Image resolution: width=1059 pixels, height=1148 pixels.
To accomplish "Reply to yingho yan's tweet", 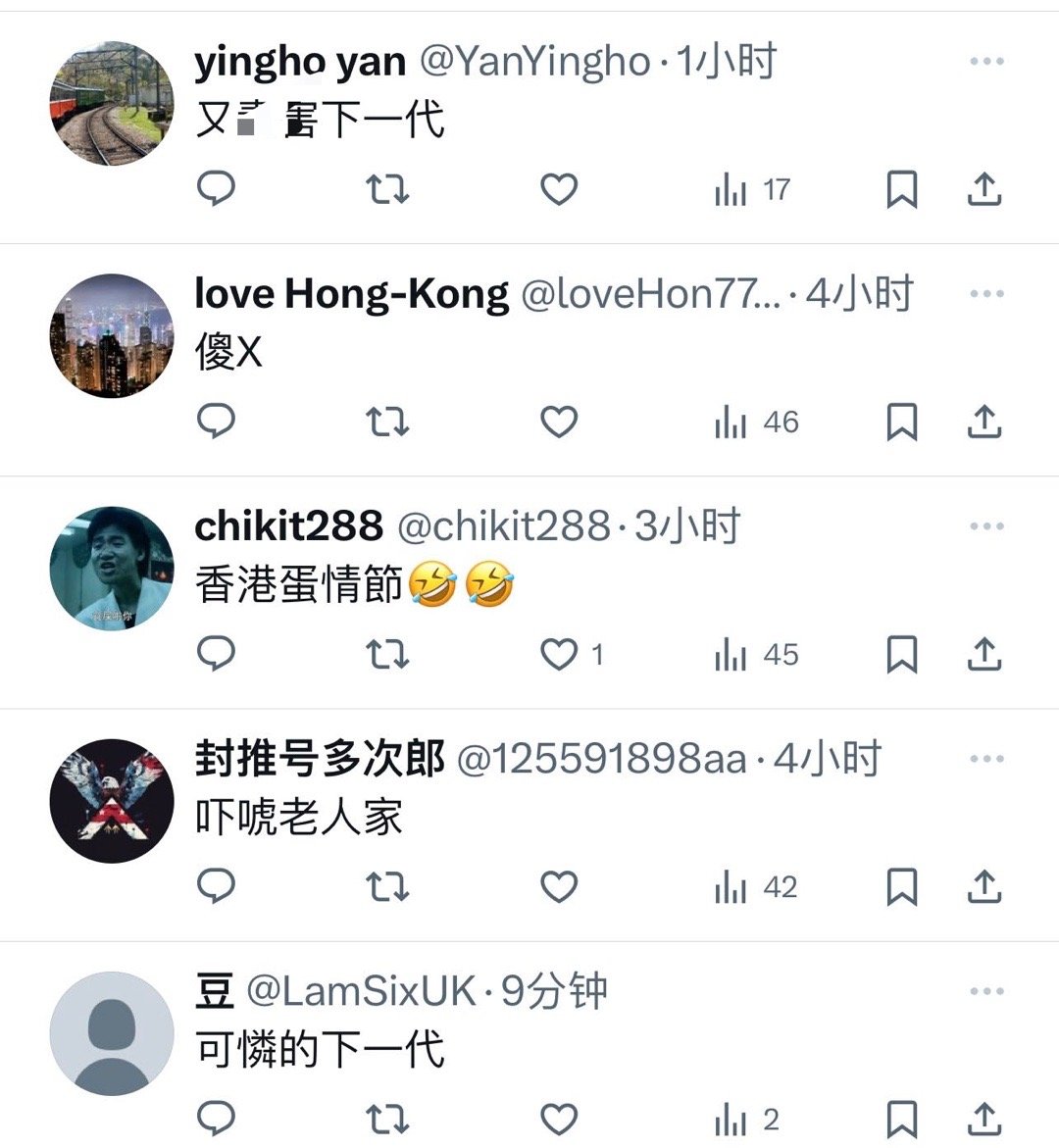I will (x=216, y=189).
